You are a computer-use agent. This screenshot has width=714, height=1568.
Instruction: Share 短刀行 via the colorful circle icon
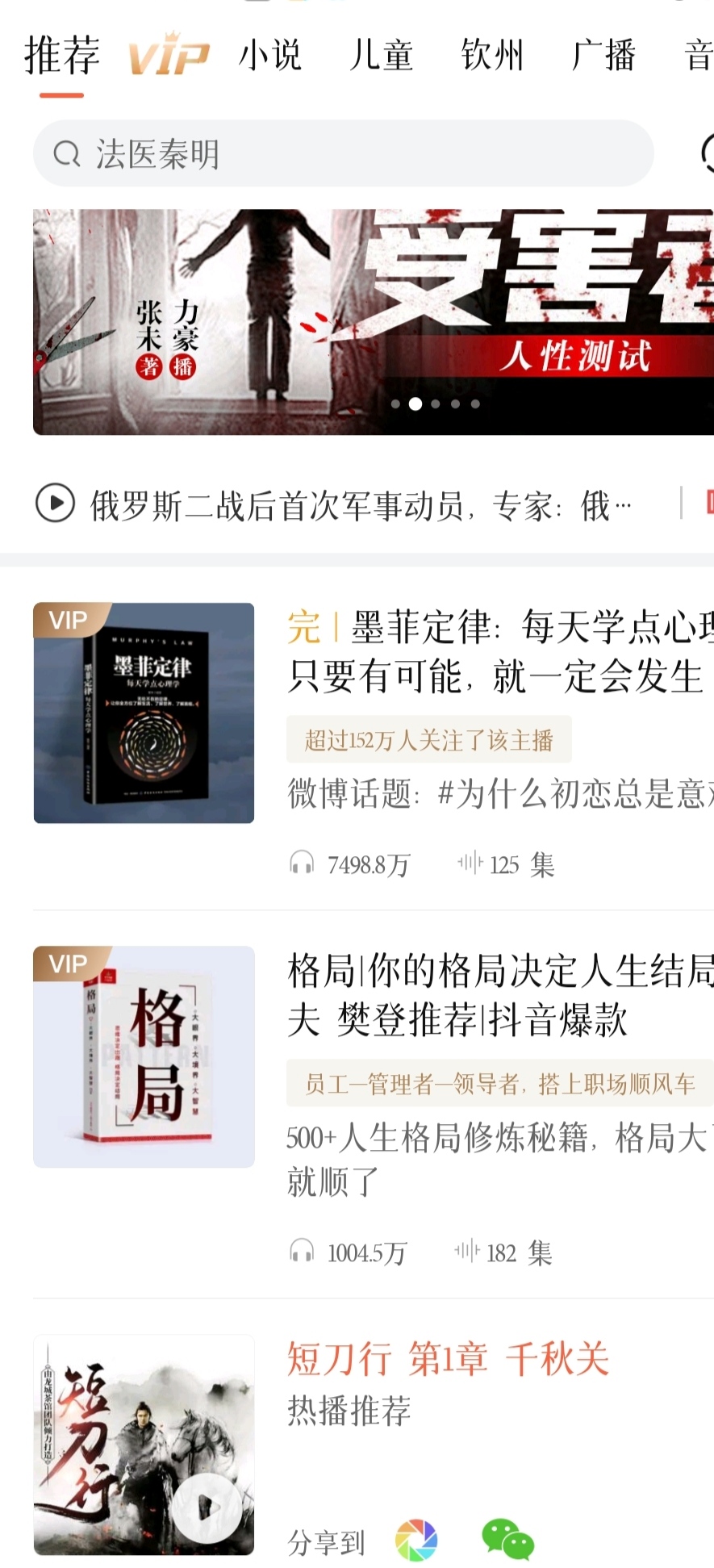(416, 1540)
